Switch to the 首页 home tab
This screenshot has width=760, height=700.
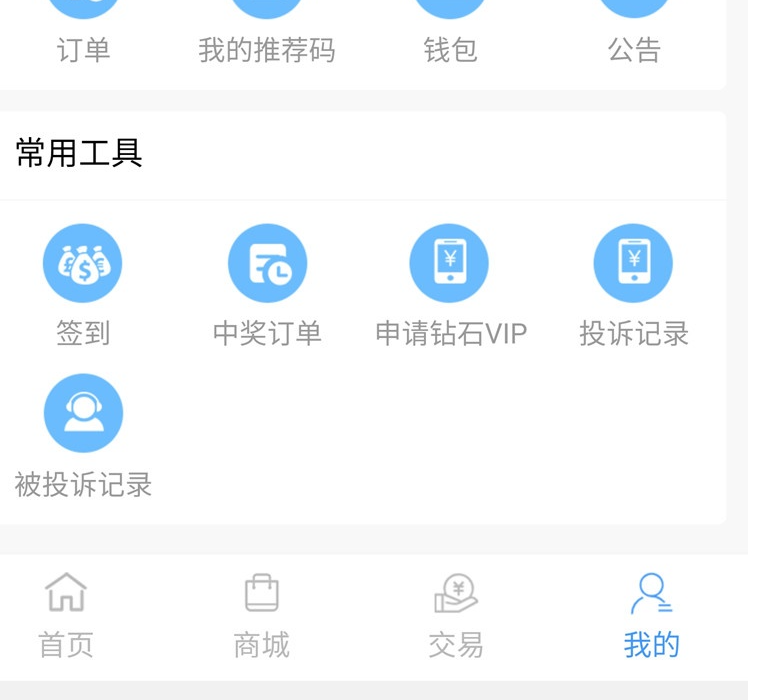[x=66, y=615]
